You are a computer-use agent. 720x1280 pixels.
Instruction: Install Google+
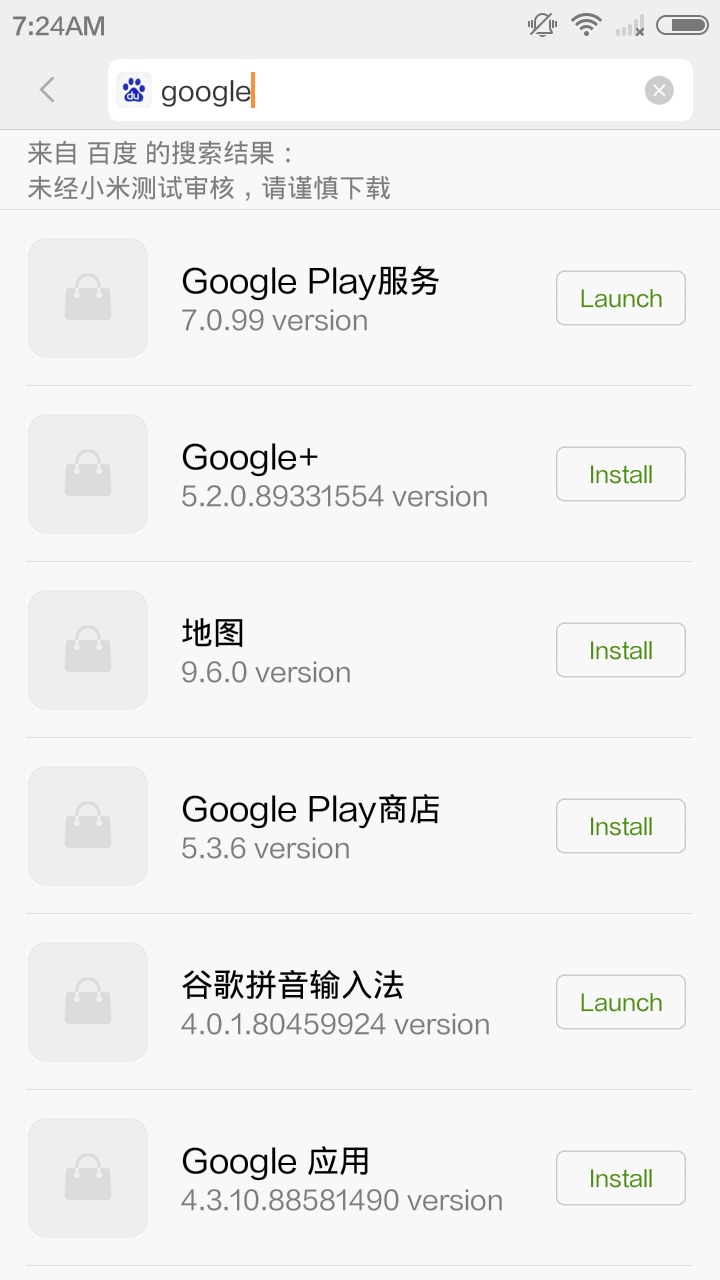[x=621, y=474]
